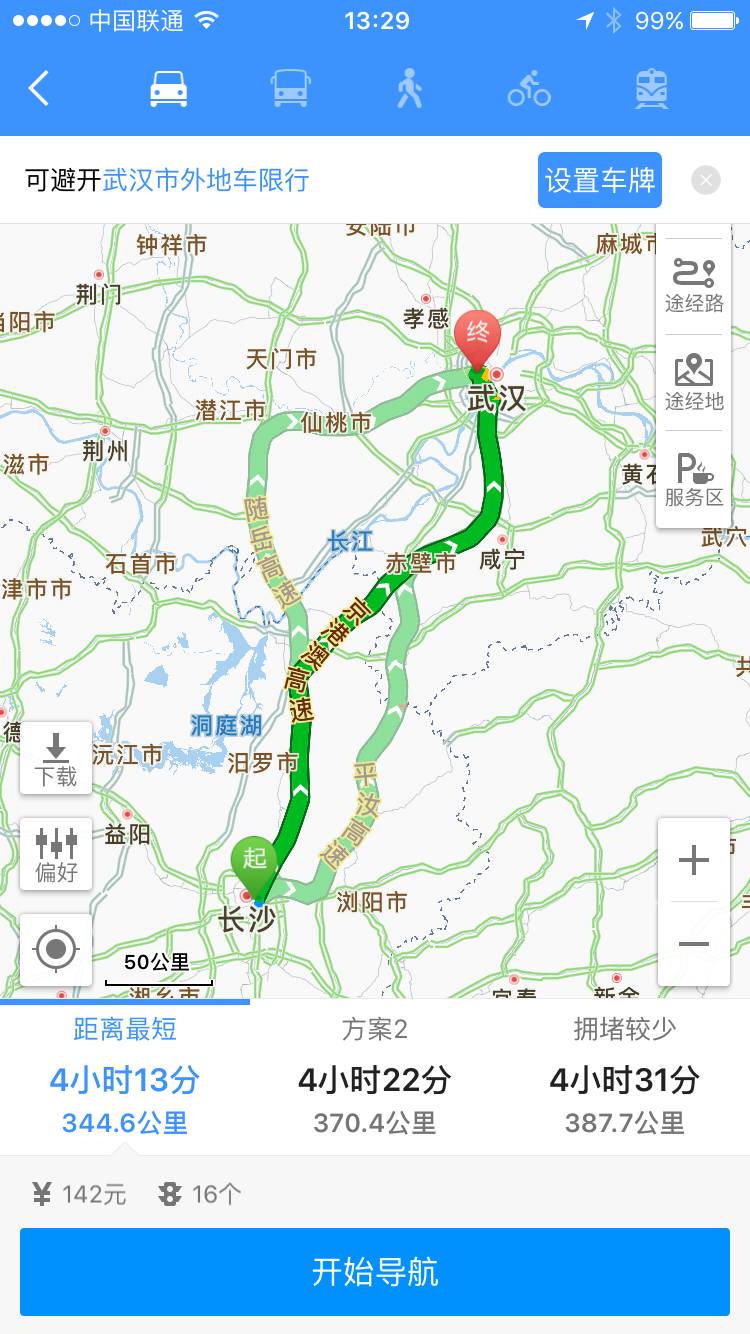The height and width of the screenshot is (1334, 750).
Task: Recenter map to my location
Action: tap(56, 948)
